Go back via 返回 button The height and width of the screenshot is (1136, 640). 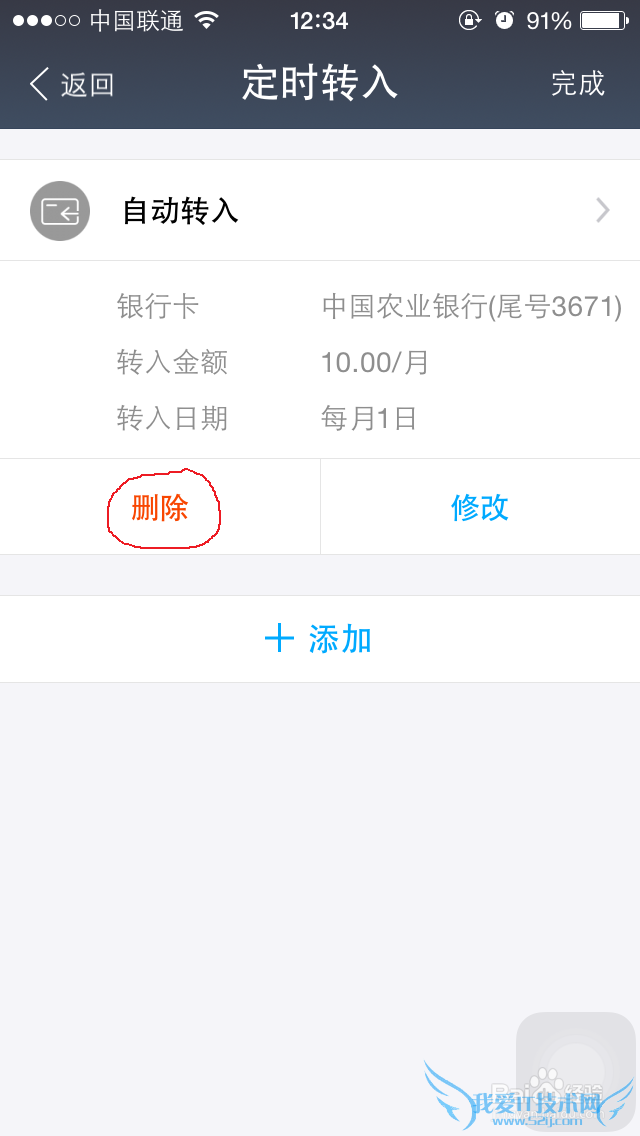72,85
